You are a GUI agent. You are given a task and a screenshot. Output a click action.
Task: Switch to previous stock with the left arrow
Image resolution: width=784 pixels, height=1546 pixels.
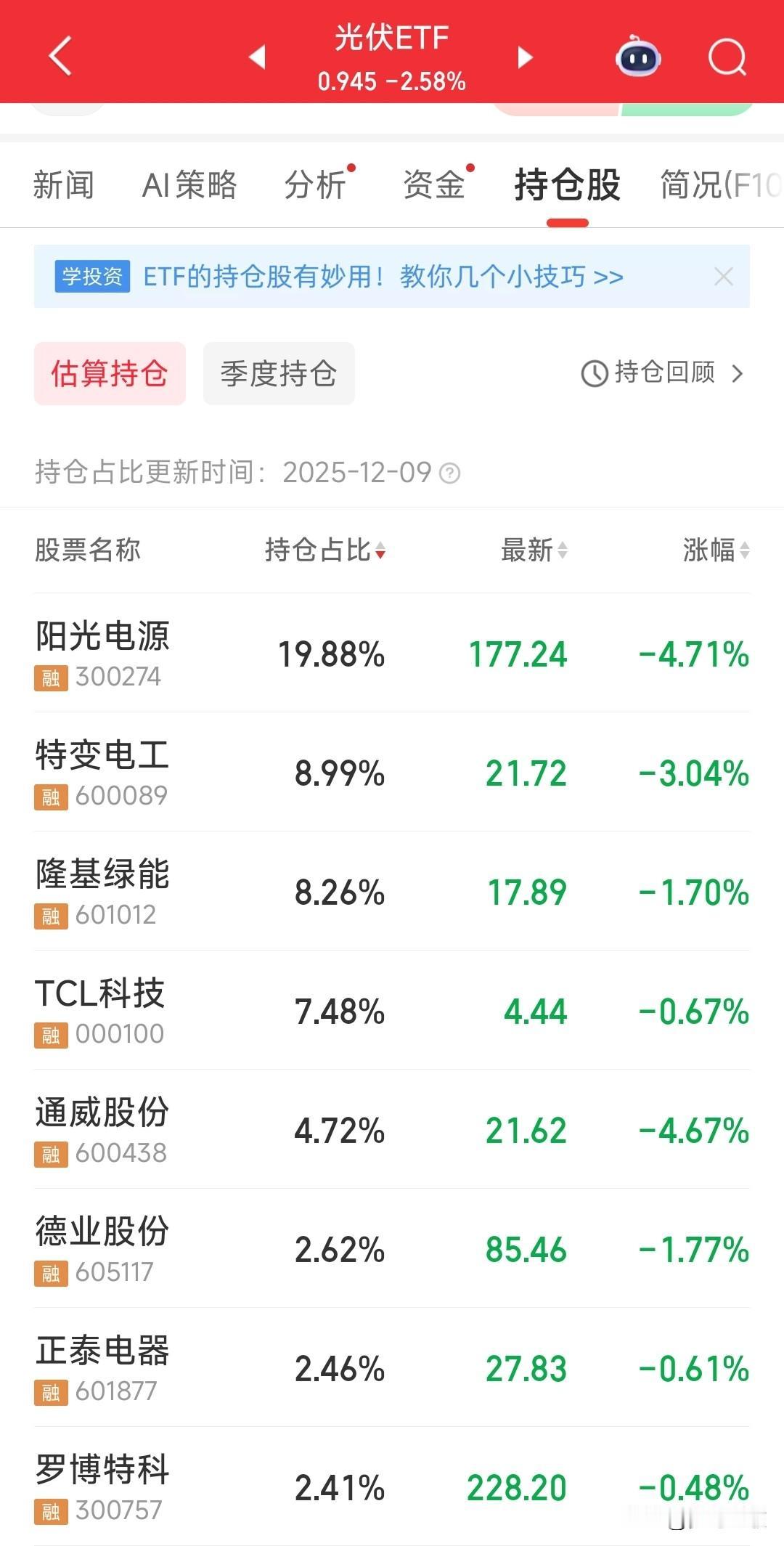pos(257,57)
